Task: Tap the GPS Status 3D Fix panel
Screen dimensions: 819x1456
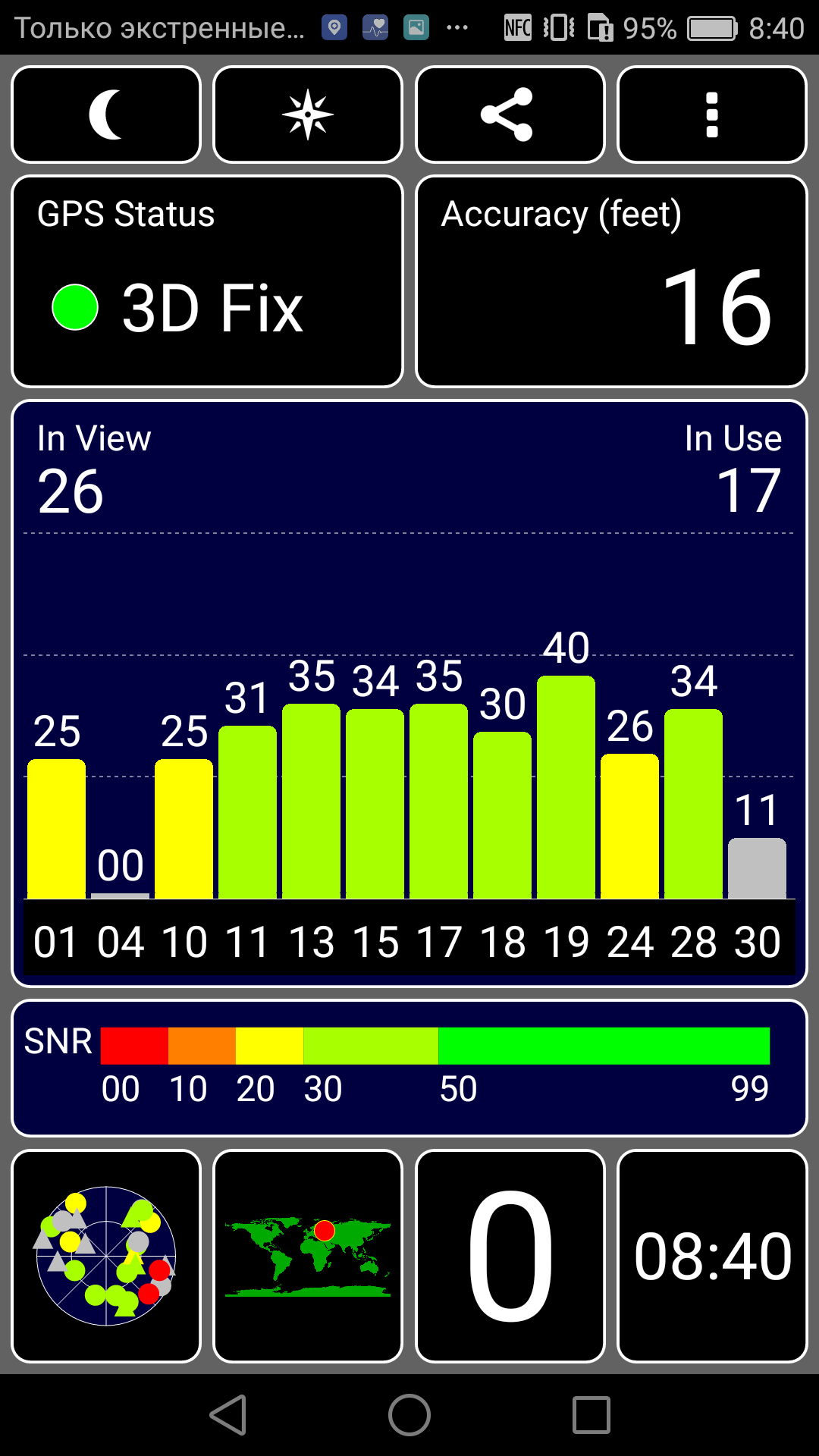Action: pyautogui.click(x=207, y=281)
